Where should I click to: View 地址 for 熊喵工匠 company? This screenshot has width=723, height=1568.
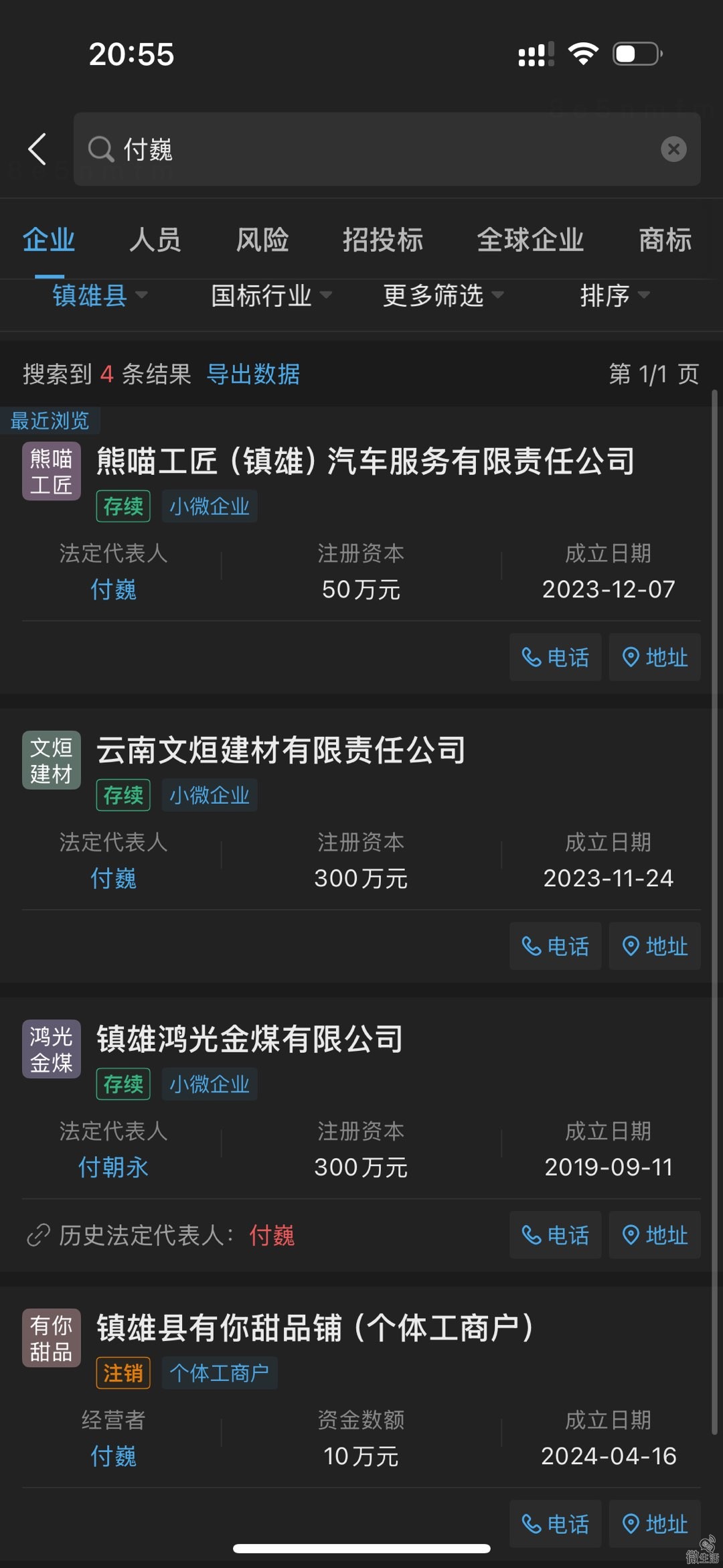(654, 657)
